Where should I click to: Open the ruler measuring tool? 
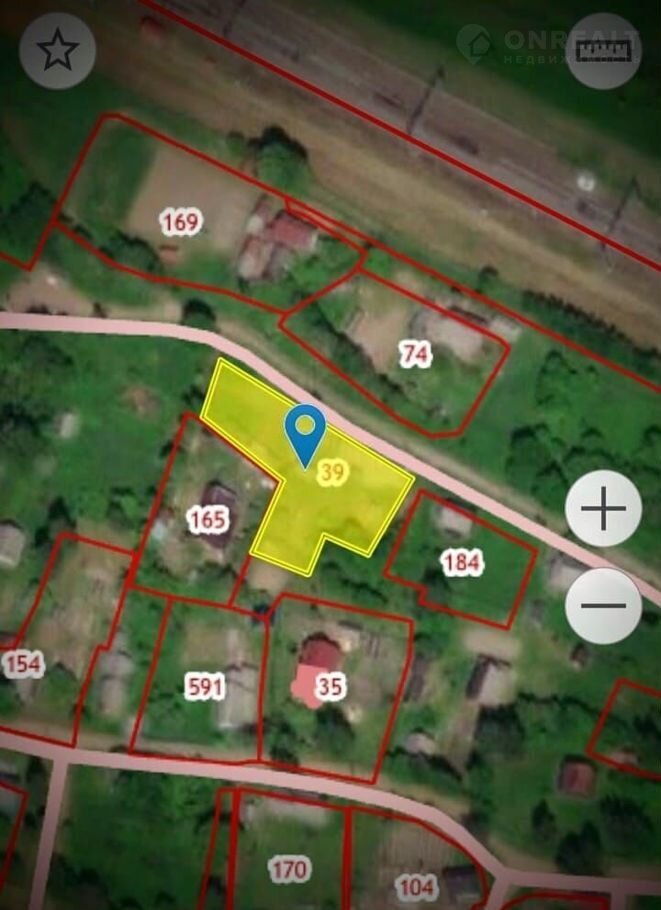pyautogui.click(x=603, y=51)
